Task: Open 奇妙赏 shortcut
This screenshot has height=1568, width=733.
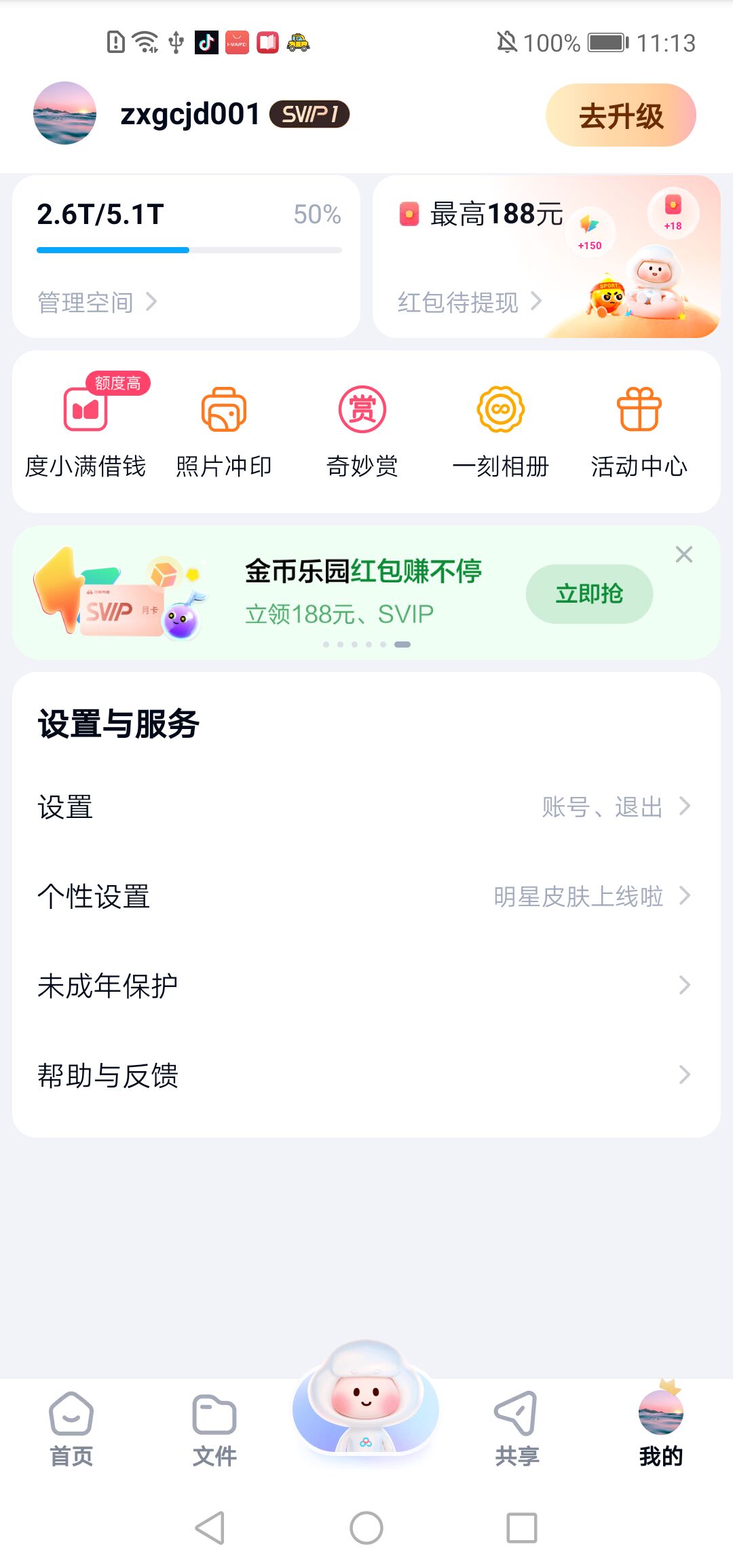Action: [362, 429]
